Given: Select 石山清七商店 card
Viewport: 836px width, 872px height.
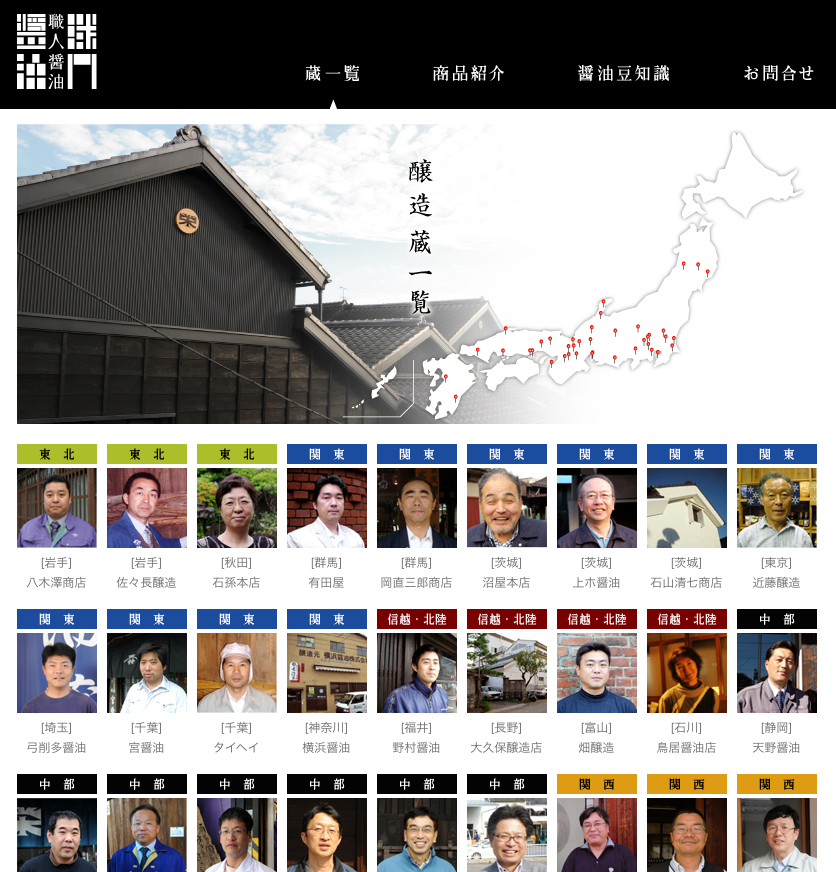Looking at the screenshot, I should [687, 508].
